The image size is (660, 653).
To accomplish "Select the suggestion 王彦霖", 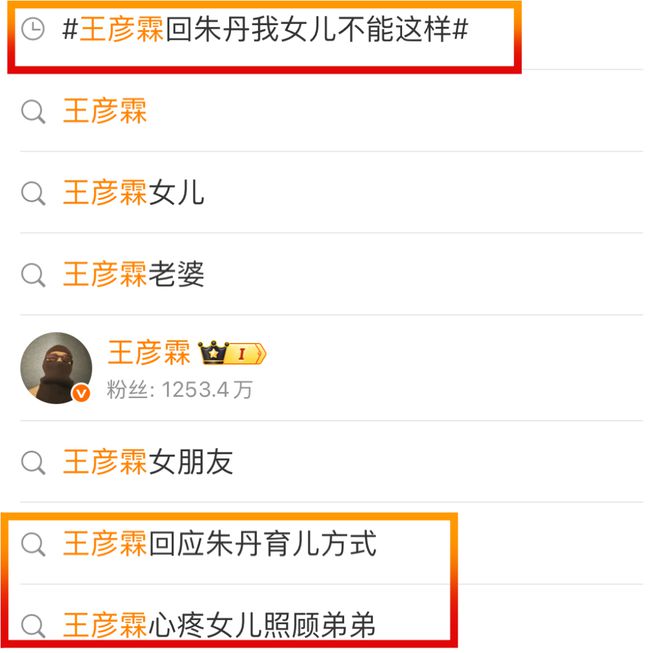I will [x=105, y=111].
